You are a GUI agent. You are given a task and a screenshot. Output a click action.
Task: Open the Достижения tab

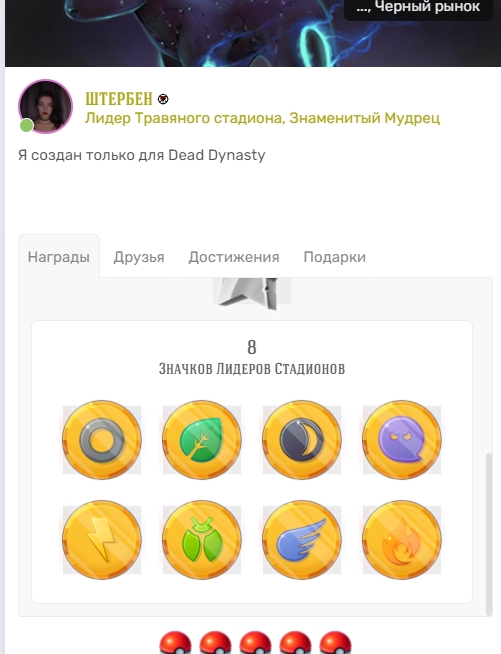pos(234,257)
